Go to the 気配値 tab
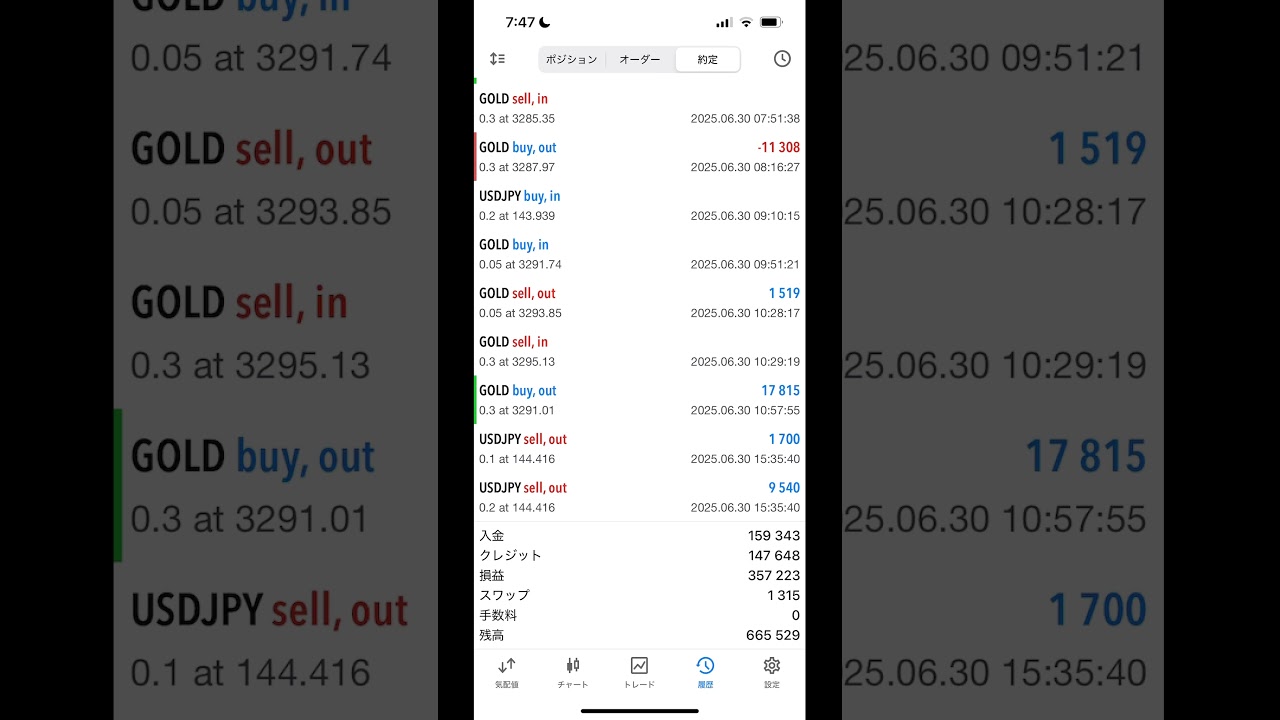Viewport: 1280px width, 720px height. pyautogui.click(x=507, y=672)
